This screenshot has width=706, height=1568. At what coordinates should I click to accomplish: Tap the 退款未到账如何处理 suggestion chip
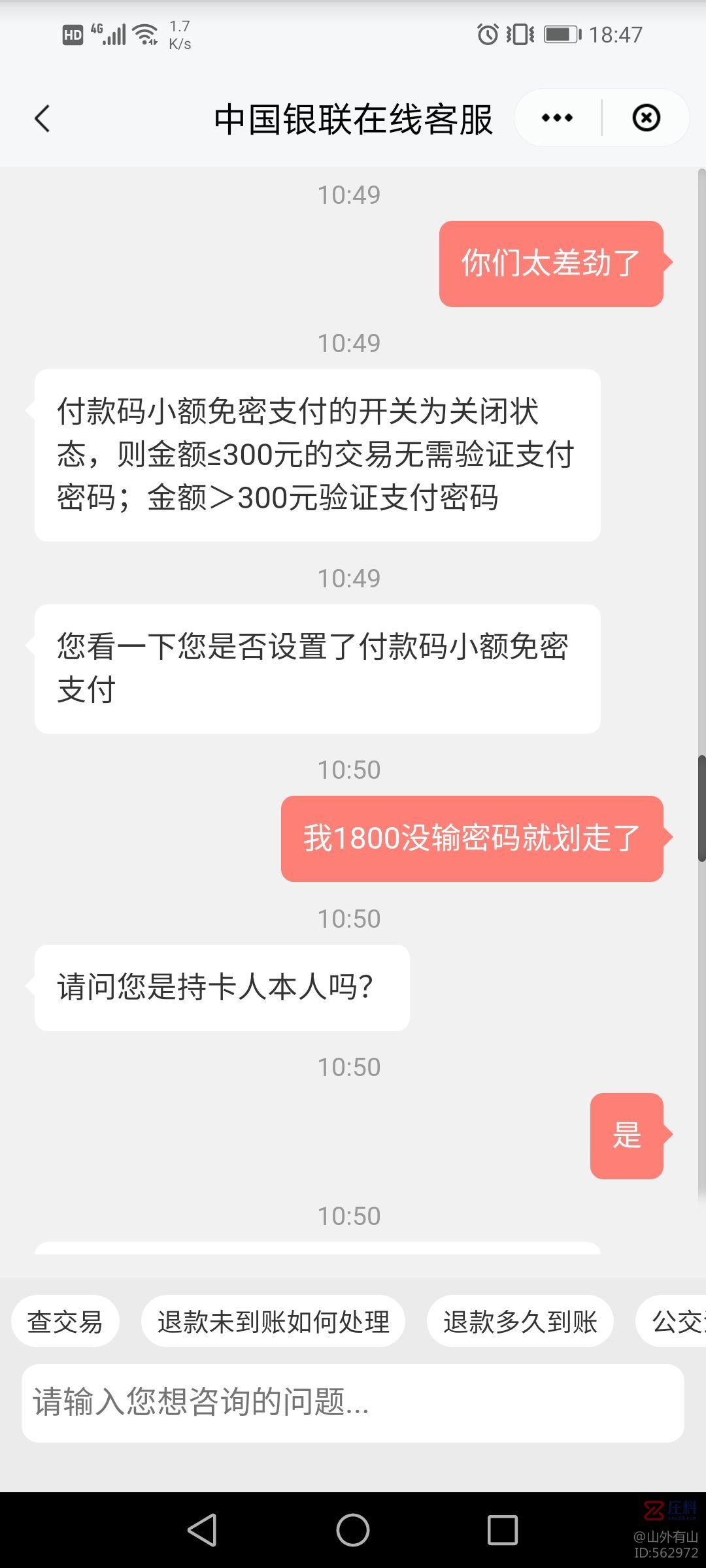tap(273, 1320)
